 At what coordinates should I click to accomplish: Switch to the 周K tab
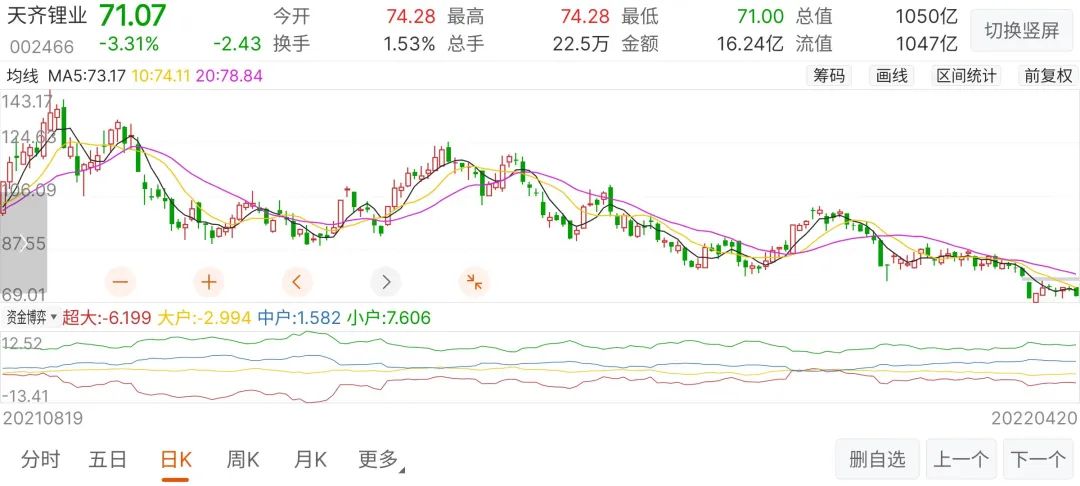[x=243, y=460]
